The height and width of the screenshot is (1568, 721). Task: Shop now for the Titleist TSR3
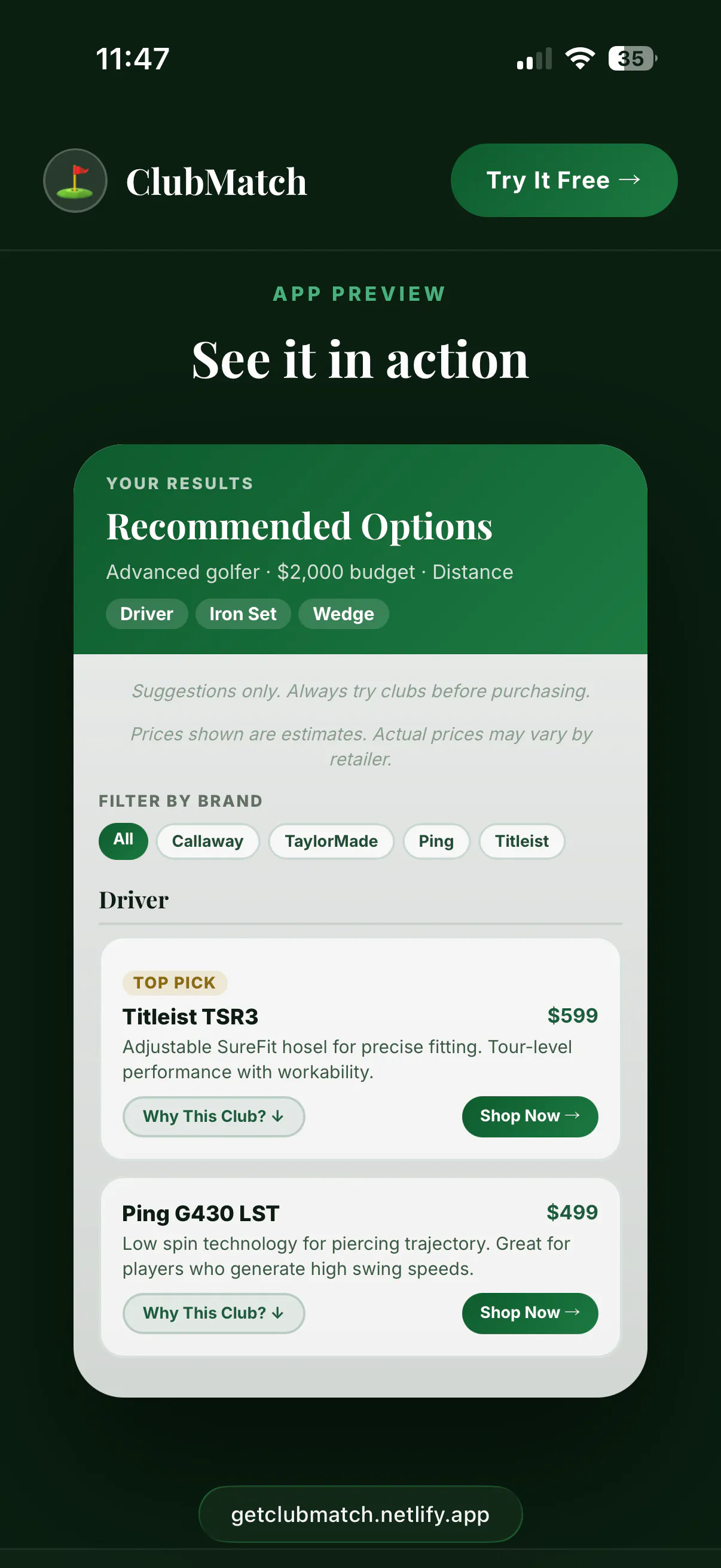point(529,1116)
